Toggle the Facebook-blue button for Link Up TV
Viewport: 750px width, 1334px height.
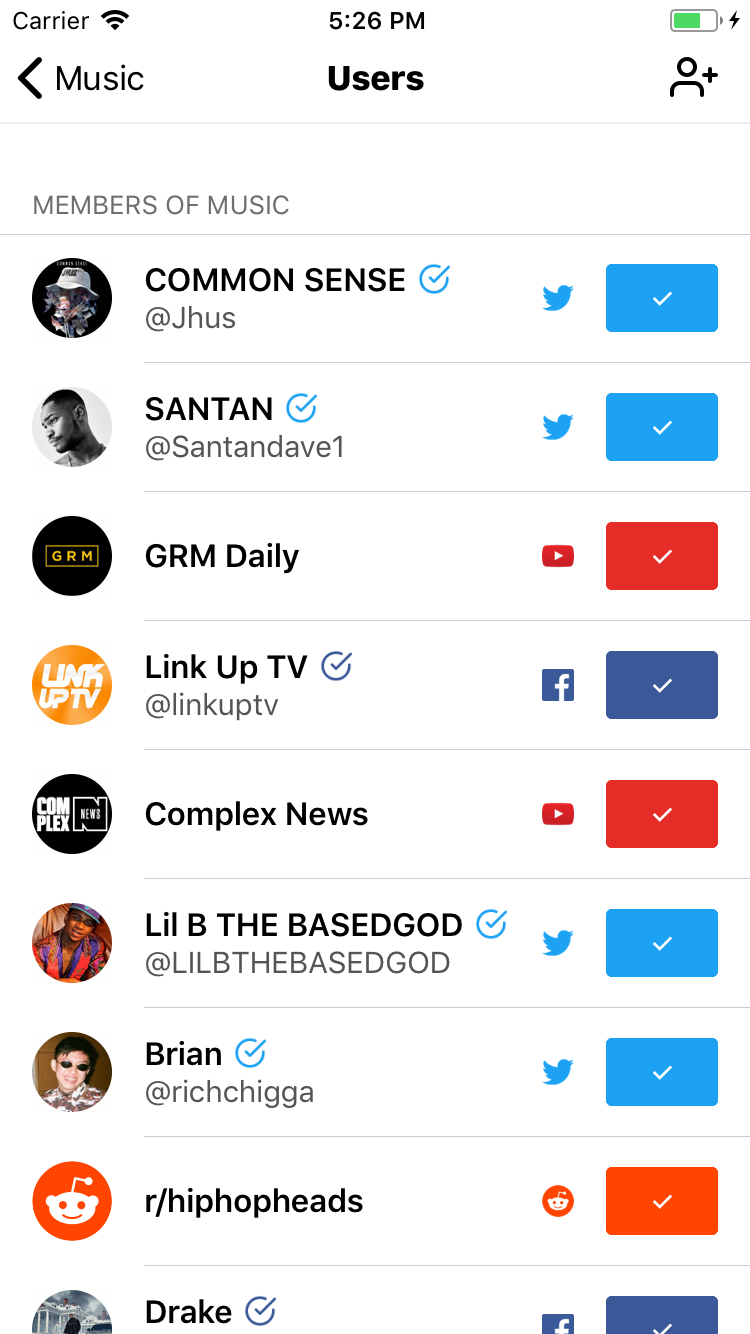[x=662, y=685]
